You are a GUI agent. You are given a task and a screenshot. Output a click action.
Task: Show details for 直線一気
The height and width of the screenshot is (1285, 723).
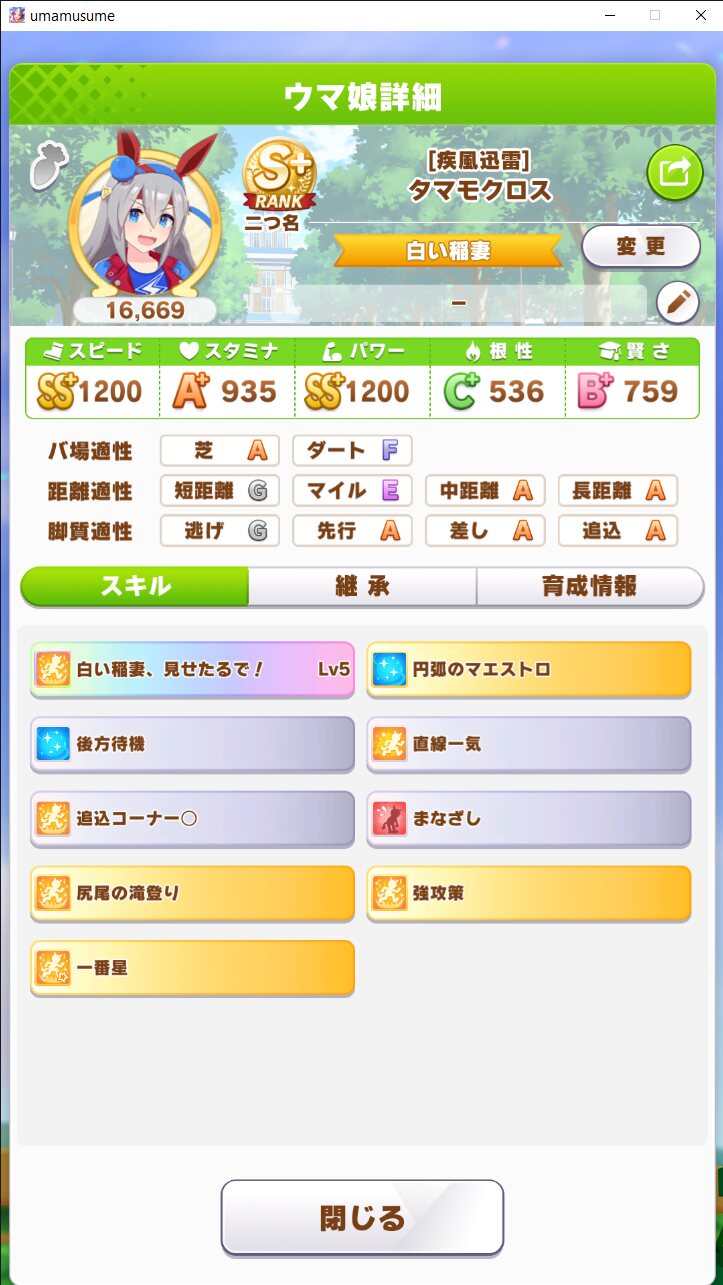(529, 744)
